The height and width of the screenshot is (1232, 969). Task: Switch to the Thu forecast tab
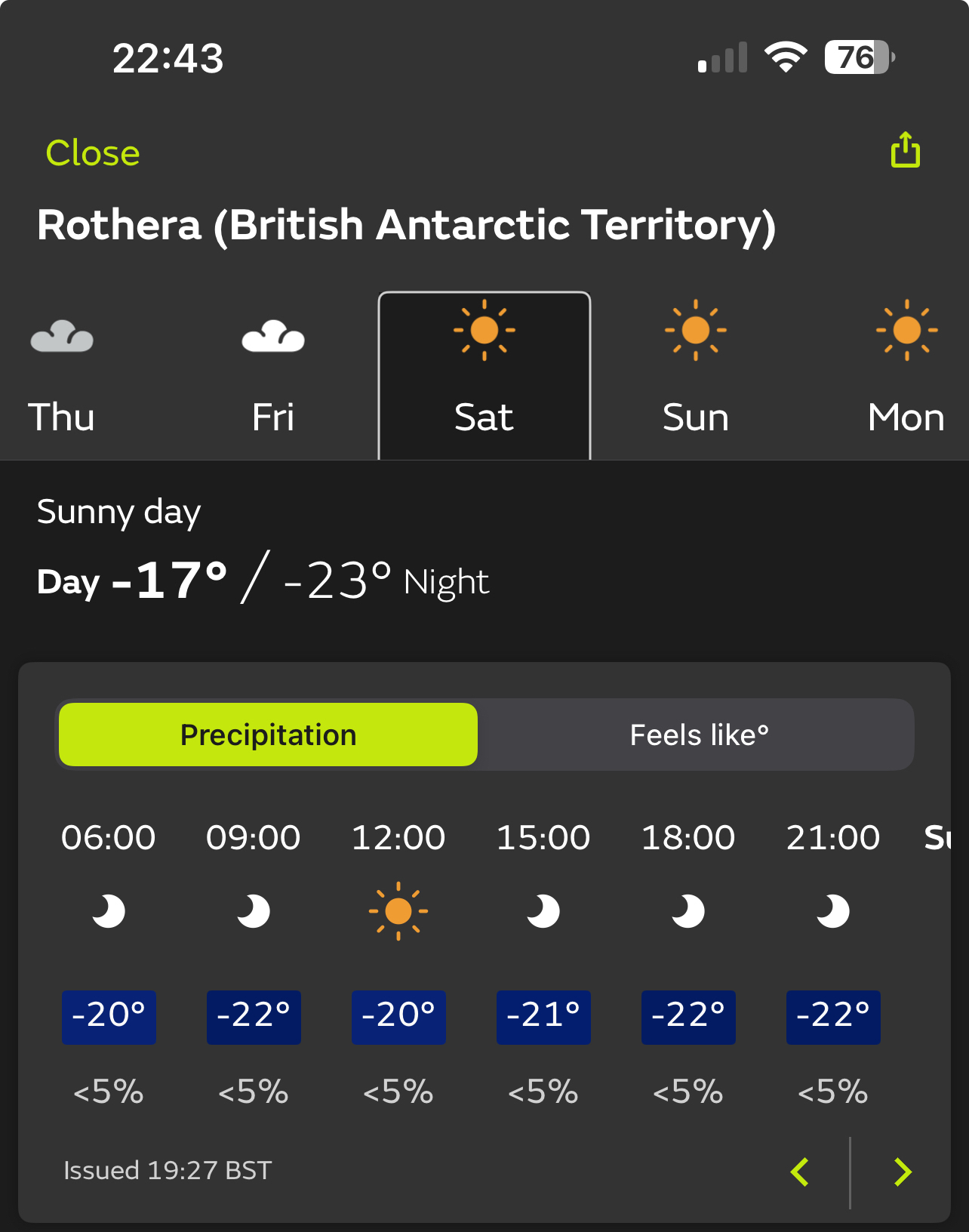click(x=62, y=376)
